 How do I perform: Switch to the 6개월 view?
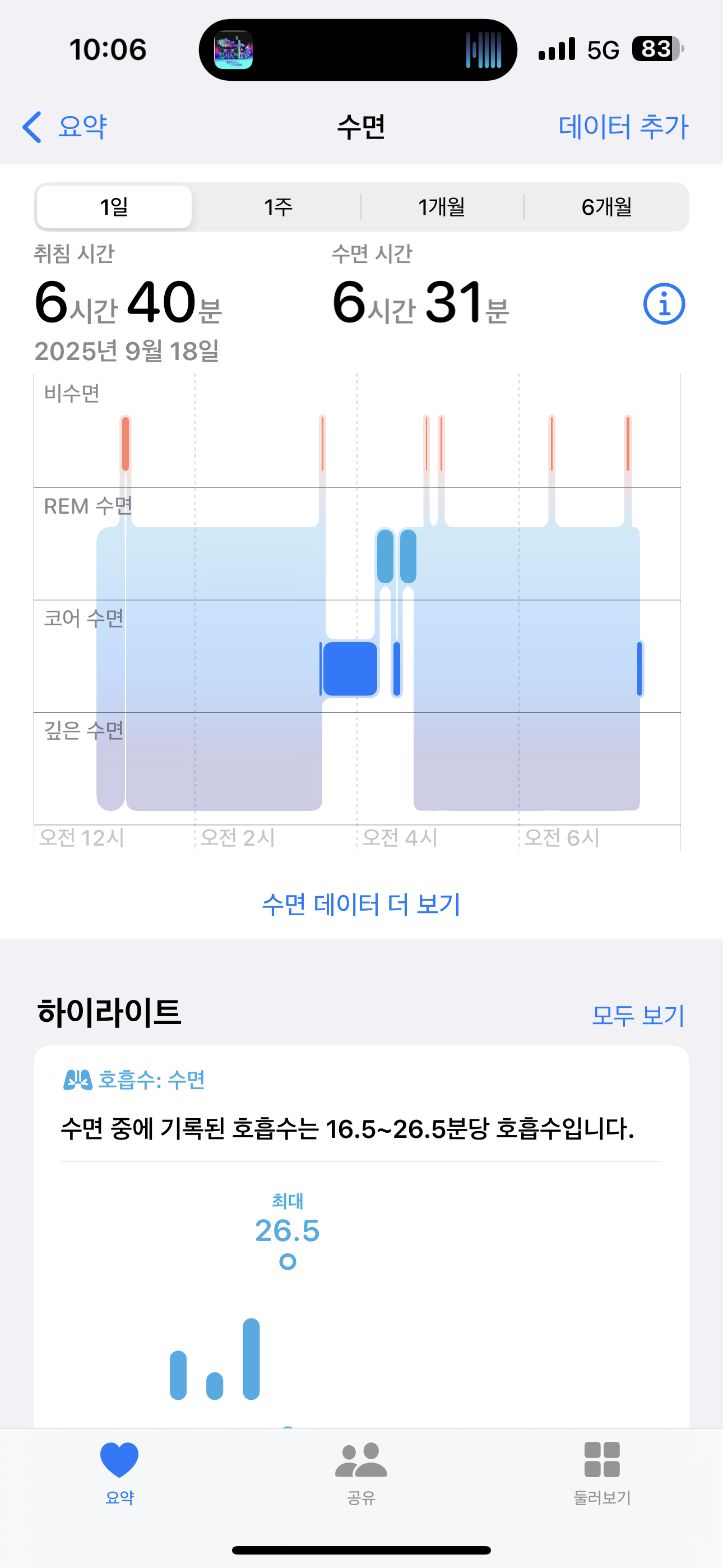(x=606, y=207)
